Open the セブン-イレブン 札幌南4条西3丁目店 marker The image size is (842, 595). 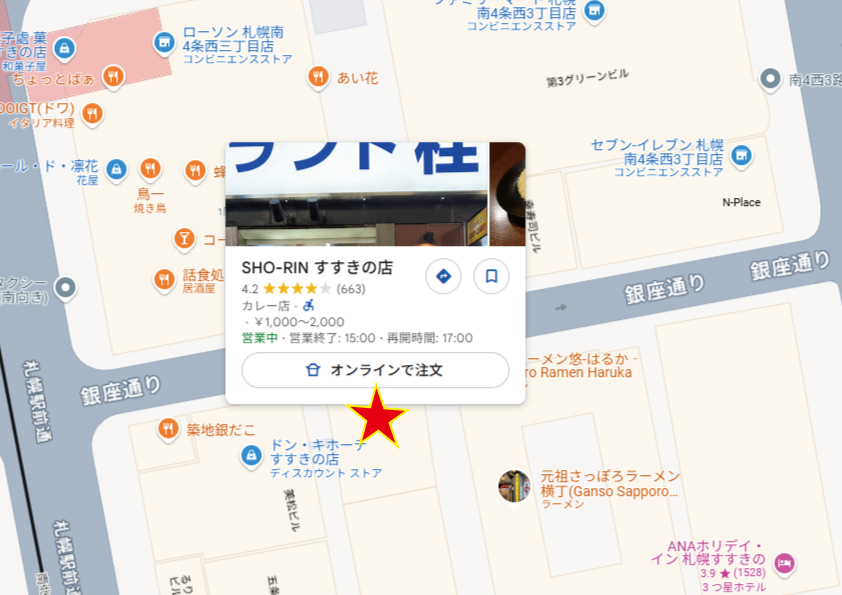[x=741, y=155]
